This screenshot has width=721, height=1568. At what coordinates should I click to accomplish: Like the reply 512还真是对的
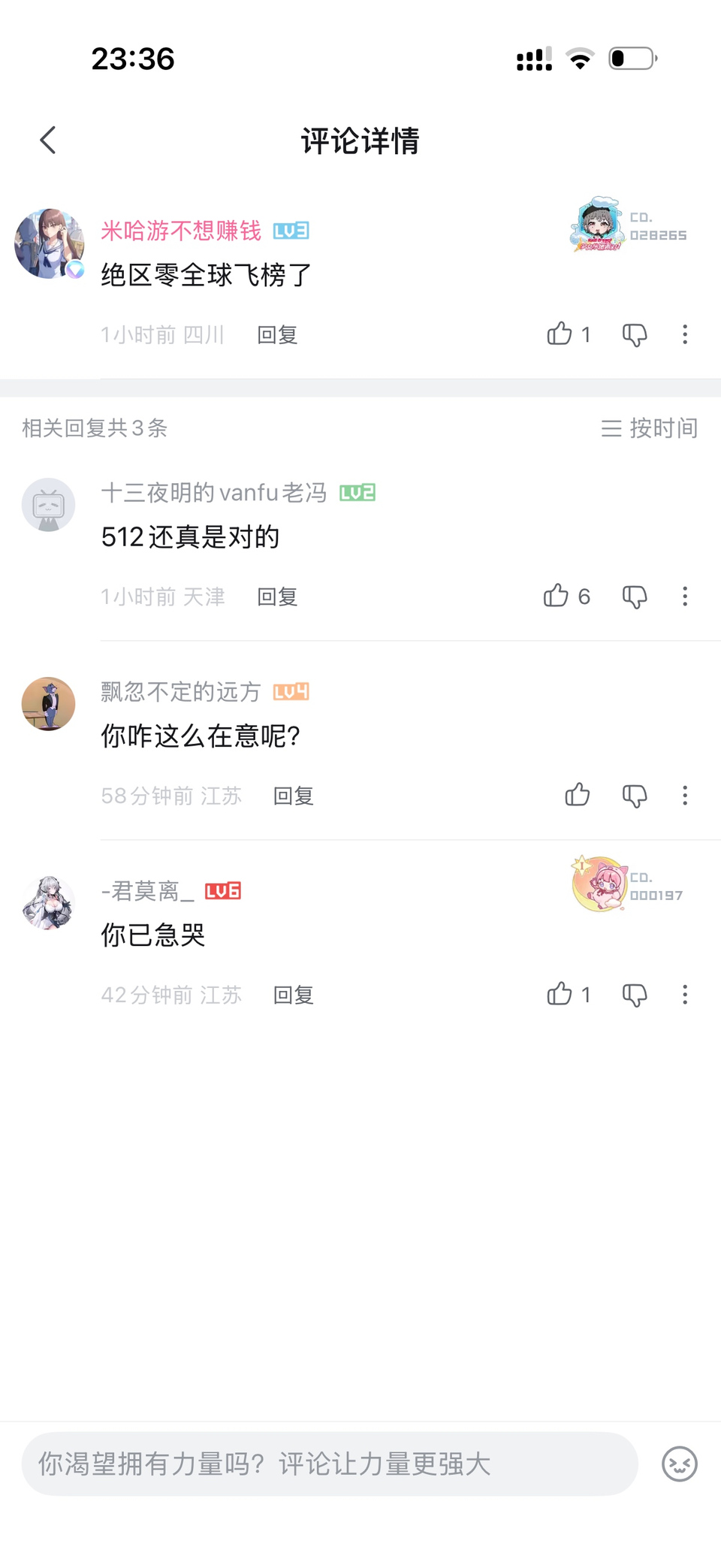[x=557, y=596]
